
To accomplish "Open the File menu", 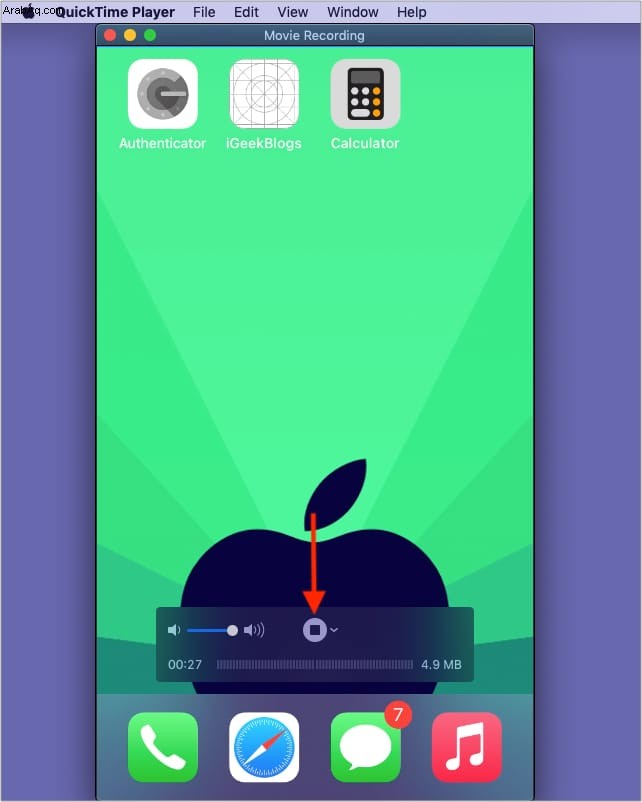I will click(204, 12).
